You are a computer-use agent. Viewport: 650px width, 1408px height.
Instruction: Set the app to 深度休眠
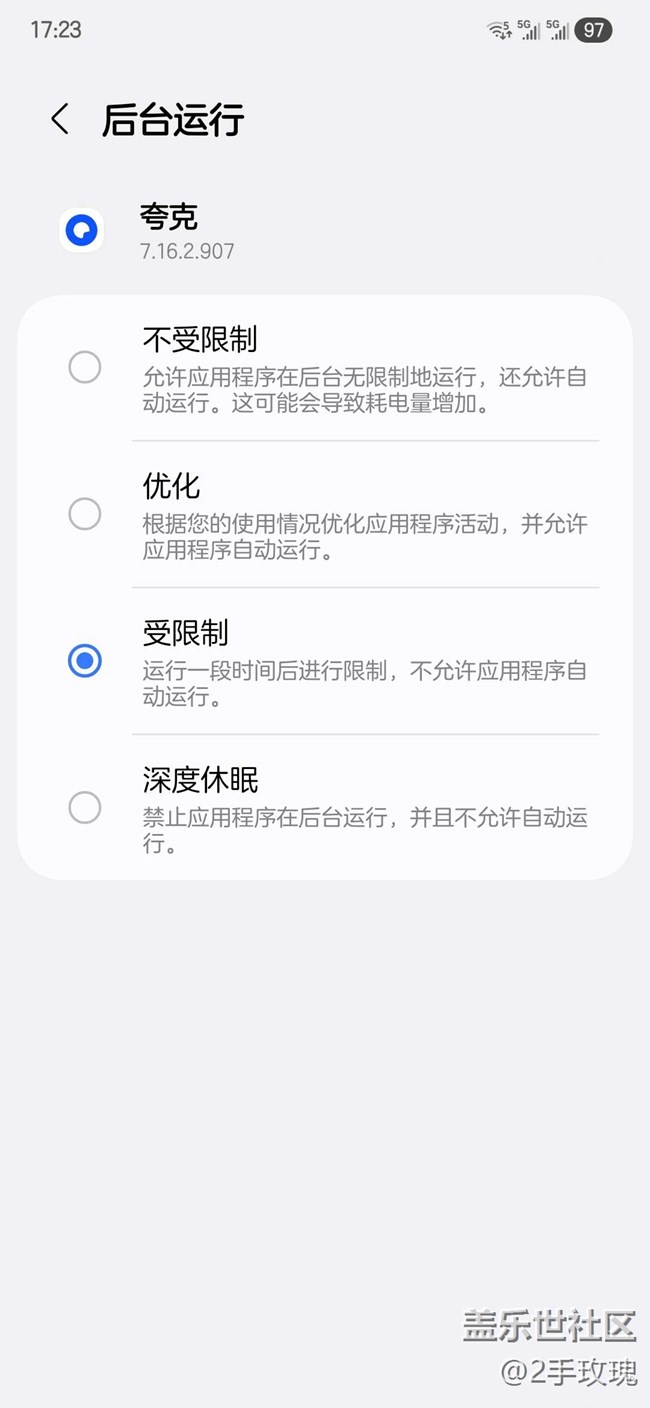click(85, 807)
